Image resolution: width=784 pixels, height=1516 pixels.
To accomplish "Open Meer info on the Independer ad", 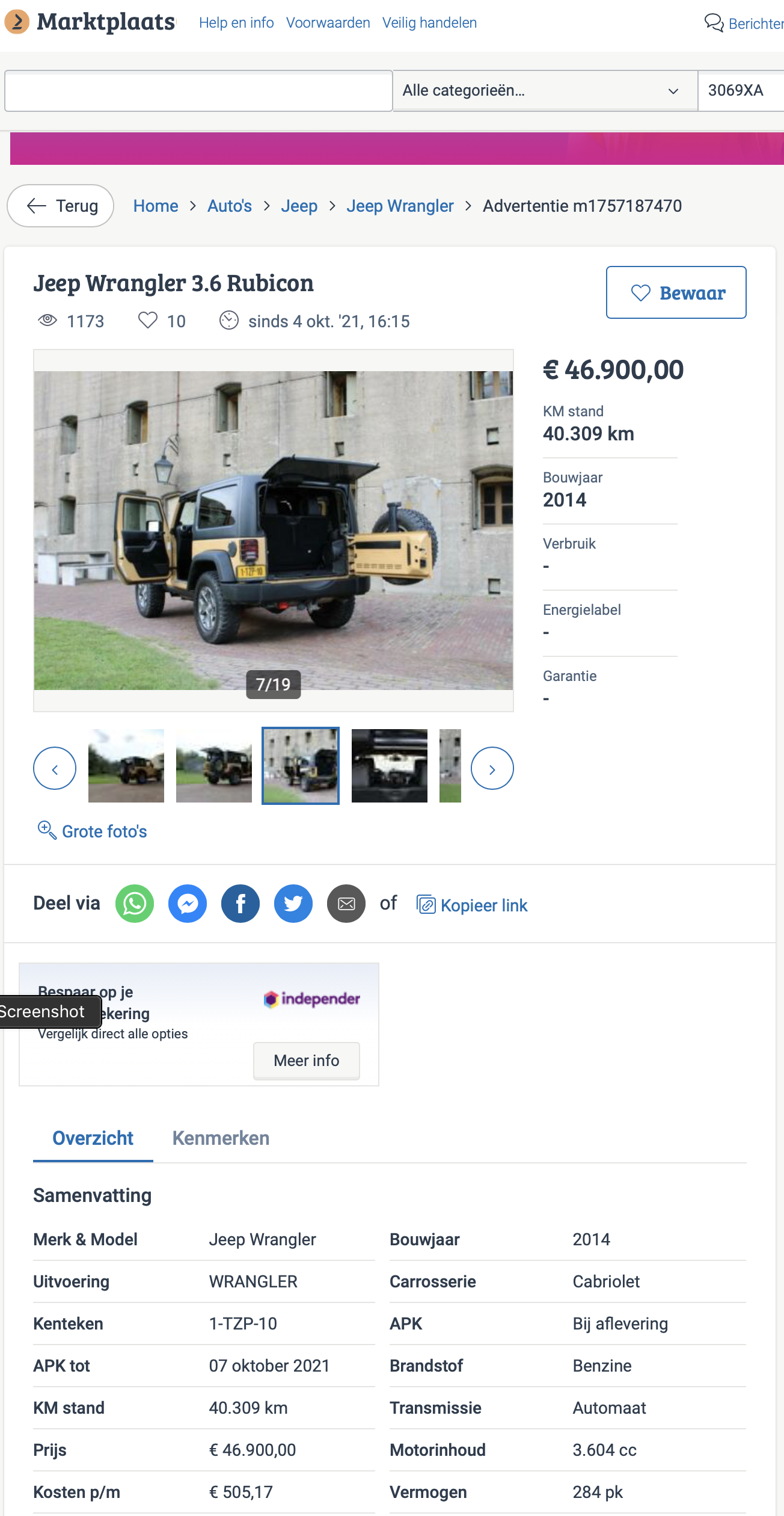I will coord(307,1061).
